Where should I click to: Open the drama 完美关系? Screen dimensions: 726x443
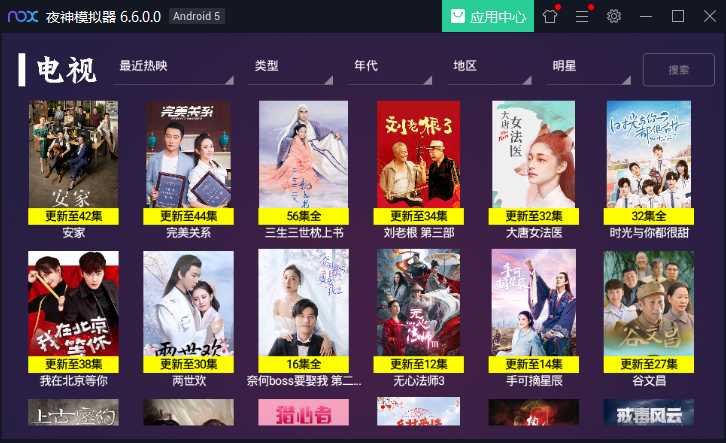tap(188, 161)
